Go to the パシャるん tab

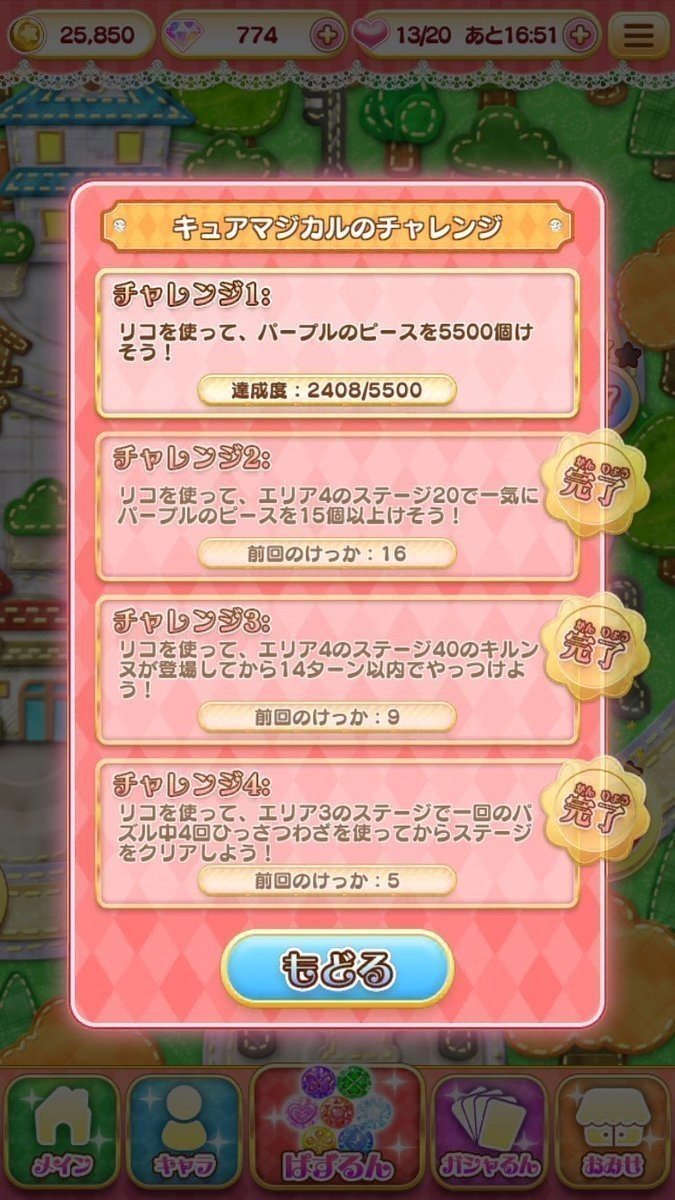[x=487, y=1133]
